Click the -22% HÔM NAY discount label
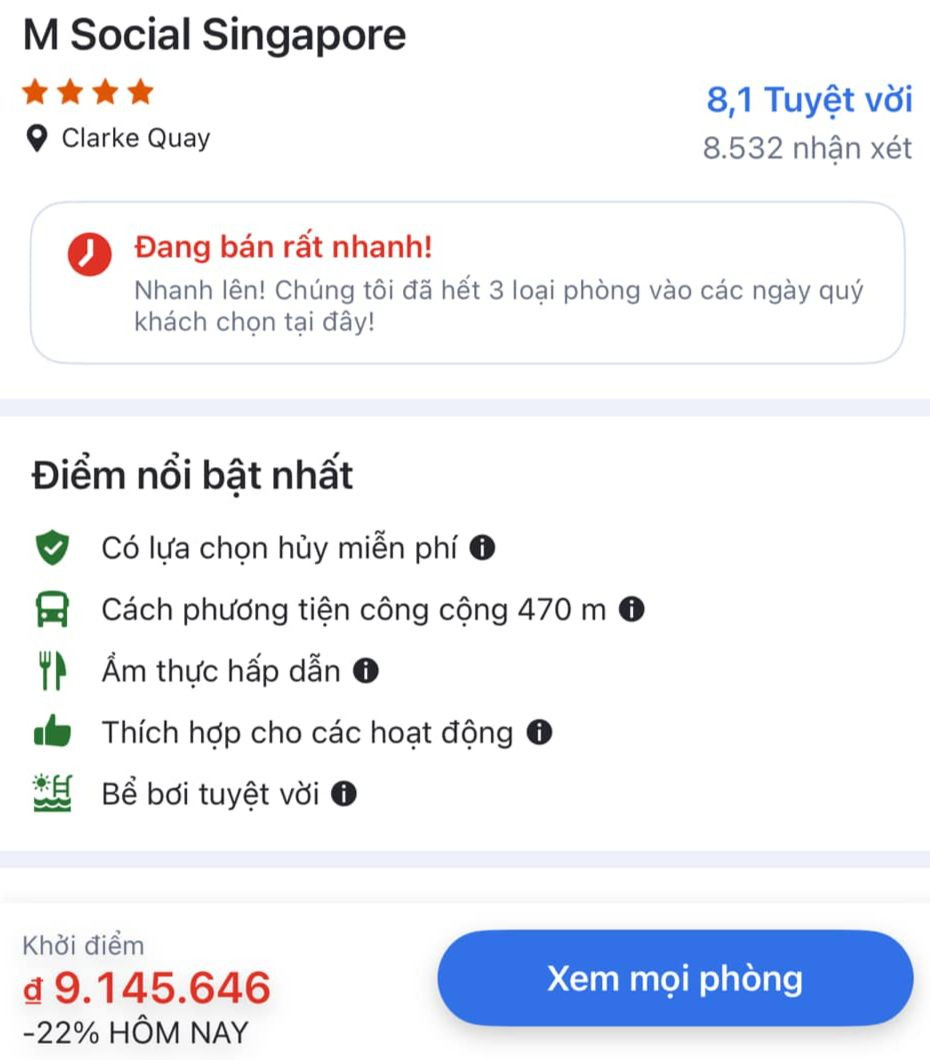 [135, 1032]
